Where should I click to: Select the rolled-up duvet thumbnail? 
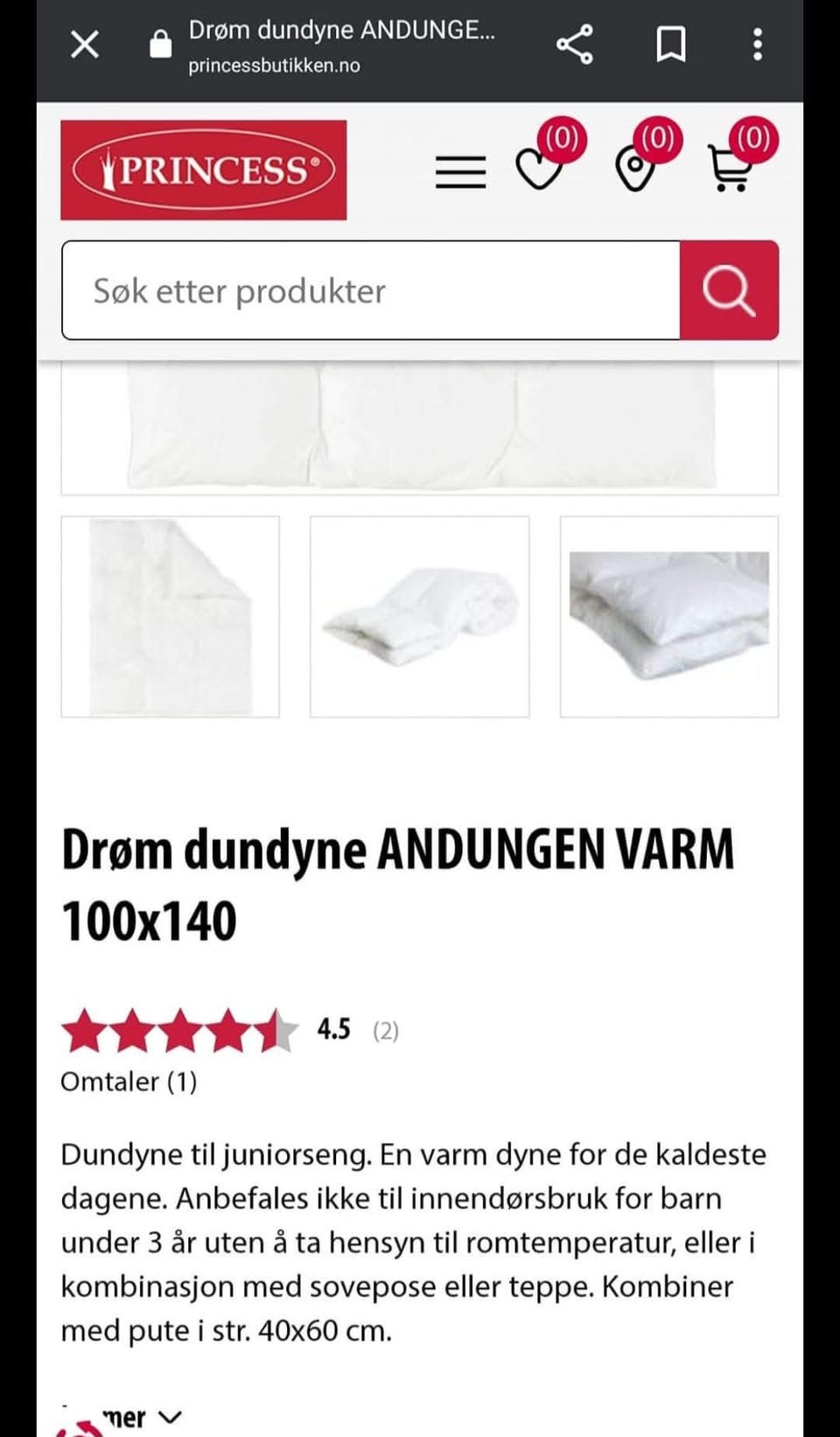point(420,617)
